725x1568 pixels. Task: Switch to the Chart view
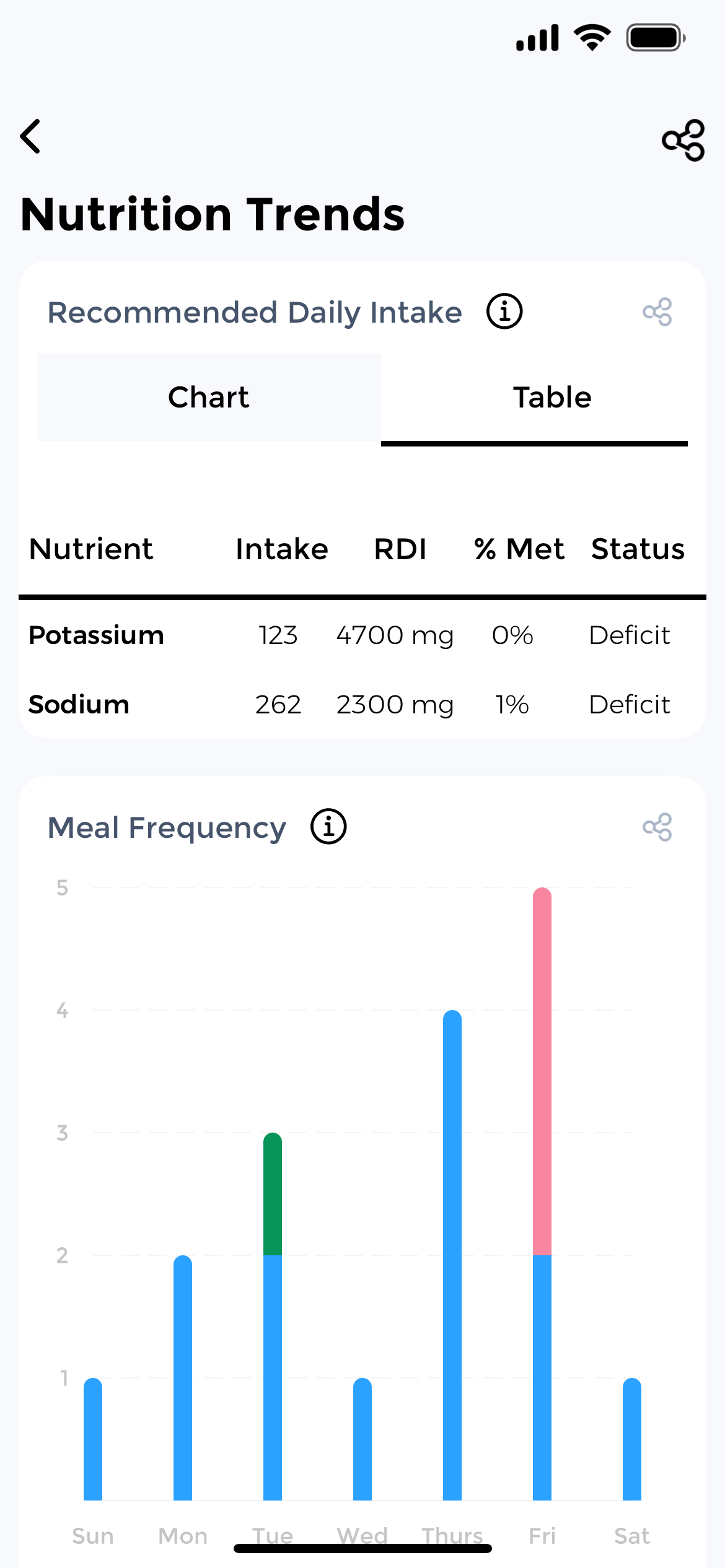point(208,397)
